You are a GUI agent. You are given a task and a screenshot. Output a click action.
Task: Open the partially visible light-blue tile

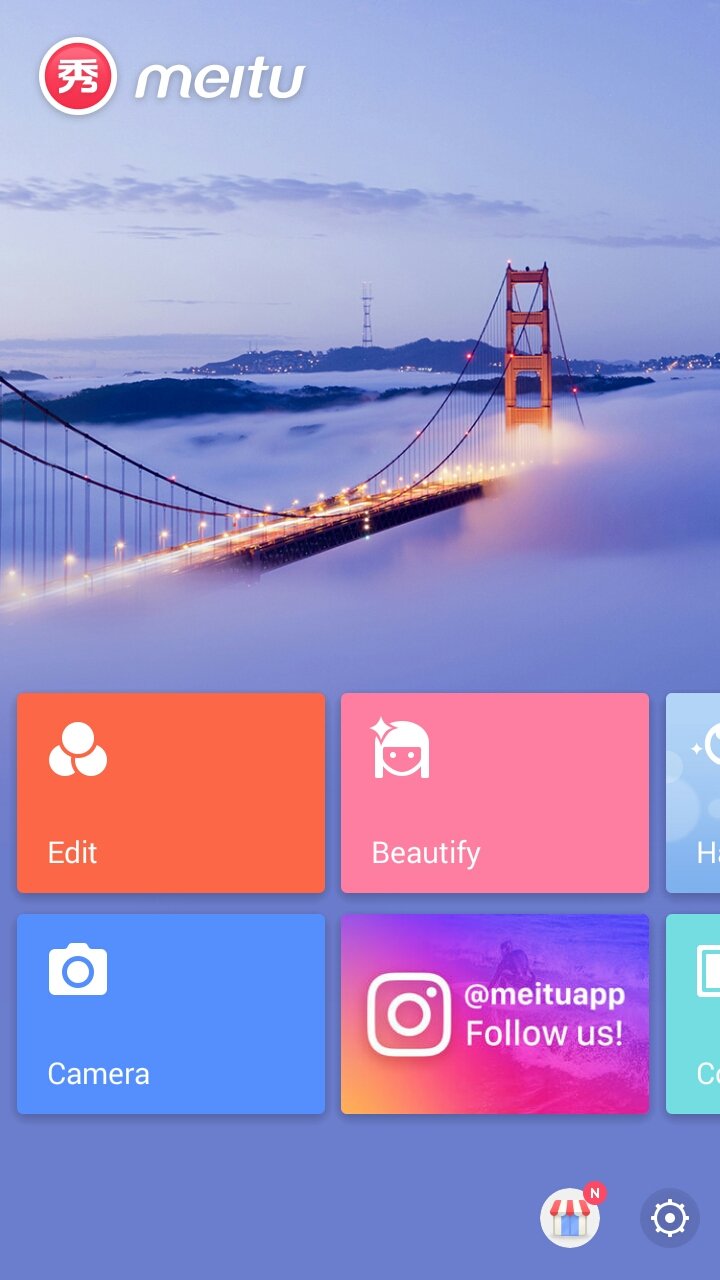(x=694, y=792)
